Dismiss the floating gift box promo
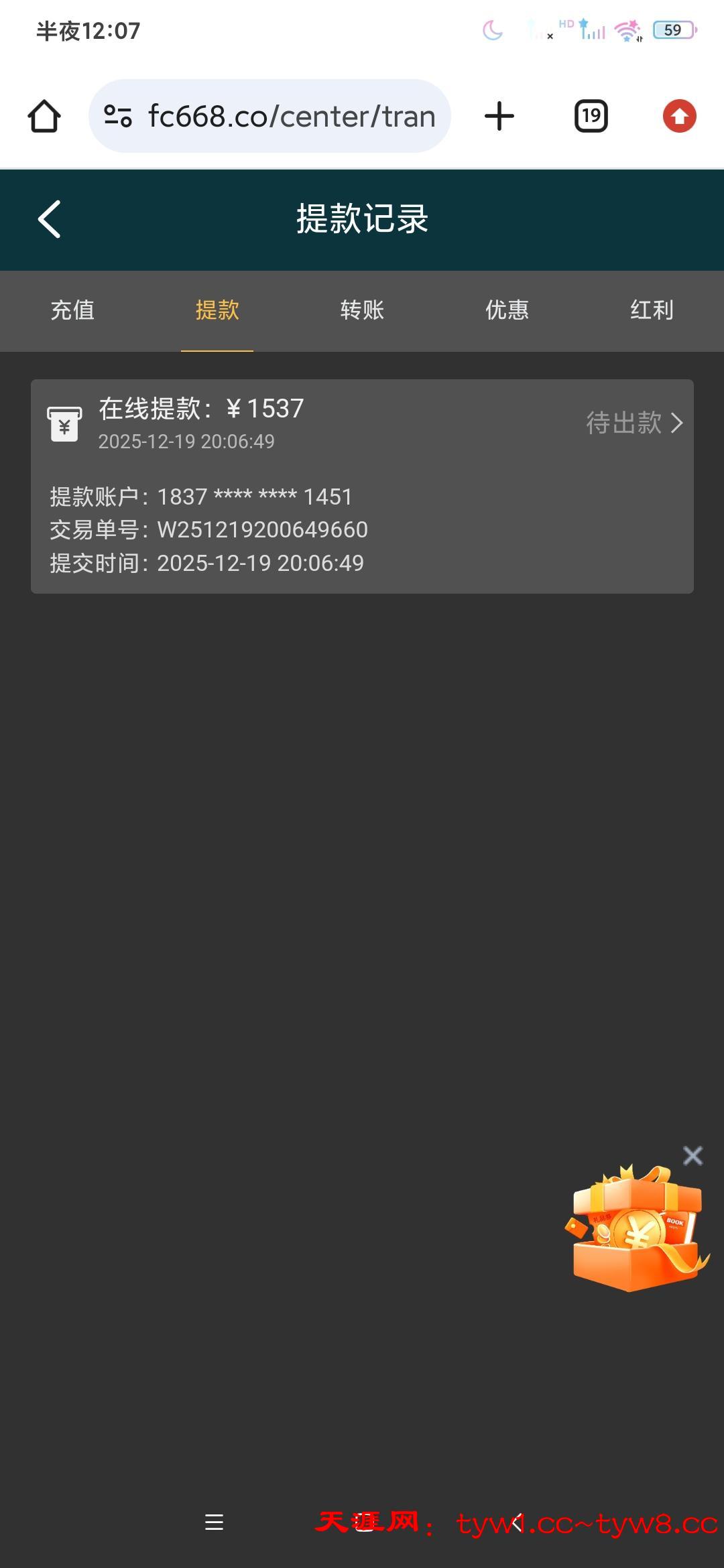Viewport: 724px width, 1568px height. click(692, 1155)
